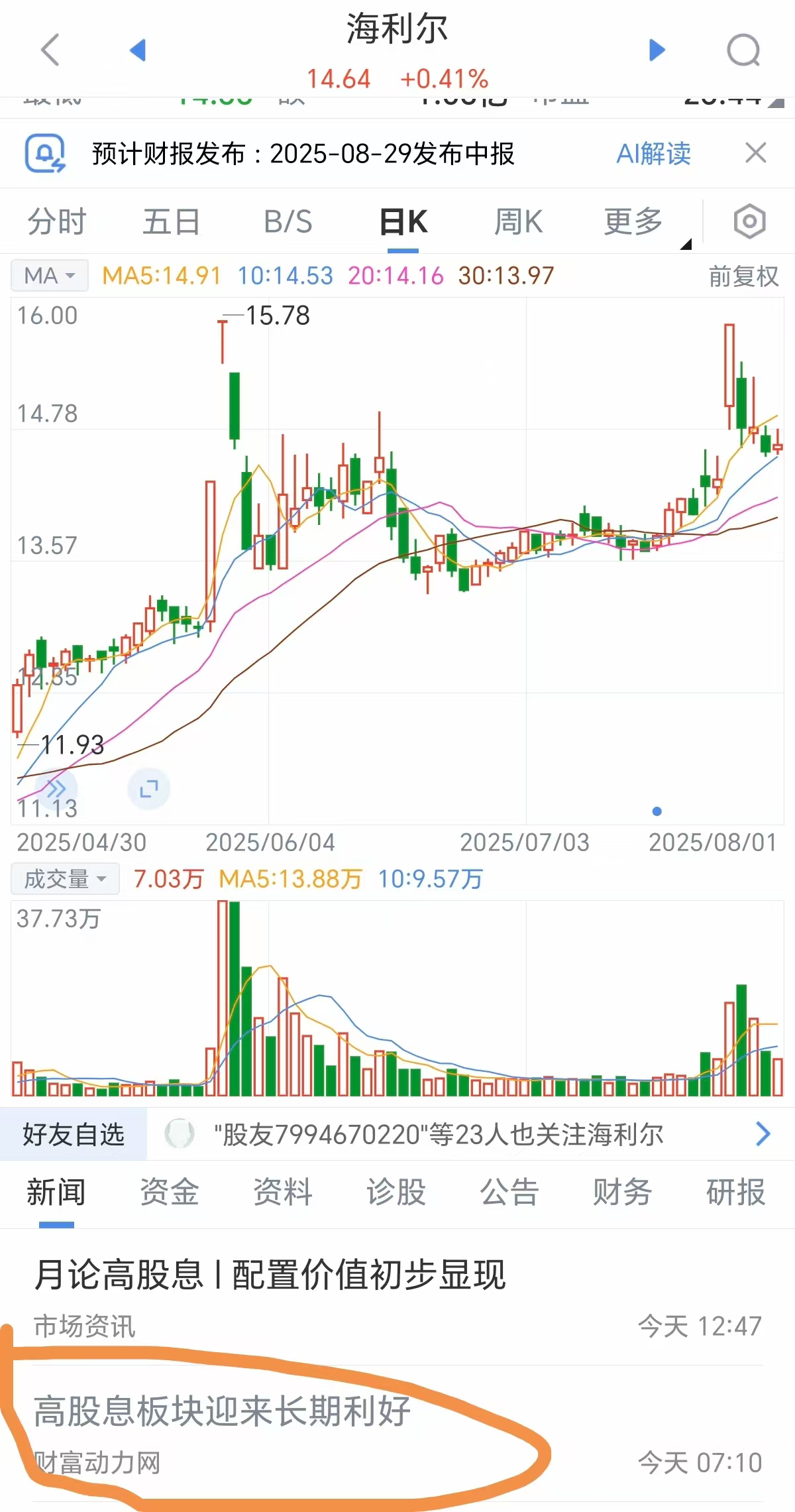Open the 公告 tab
This screenshot has width=795, height=1512.
coord(509,1191)
